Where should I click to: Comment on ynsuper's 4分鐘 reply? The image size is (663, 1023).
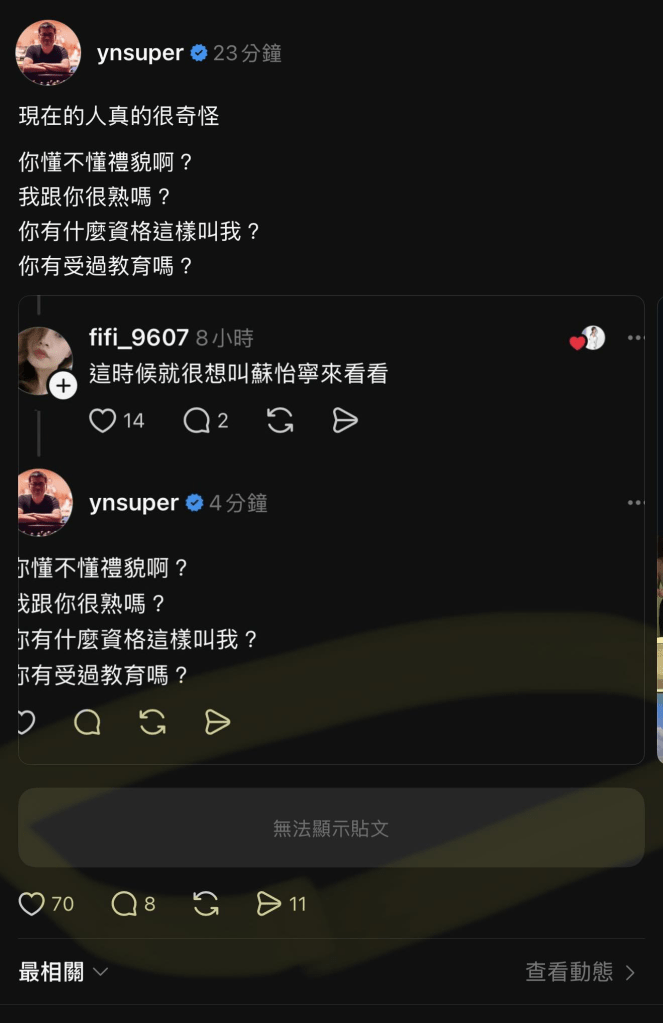[x=88, y=722]
